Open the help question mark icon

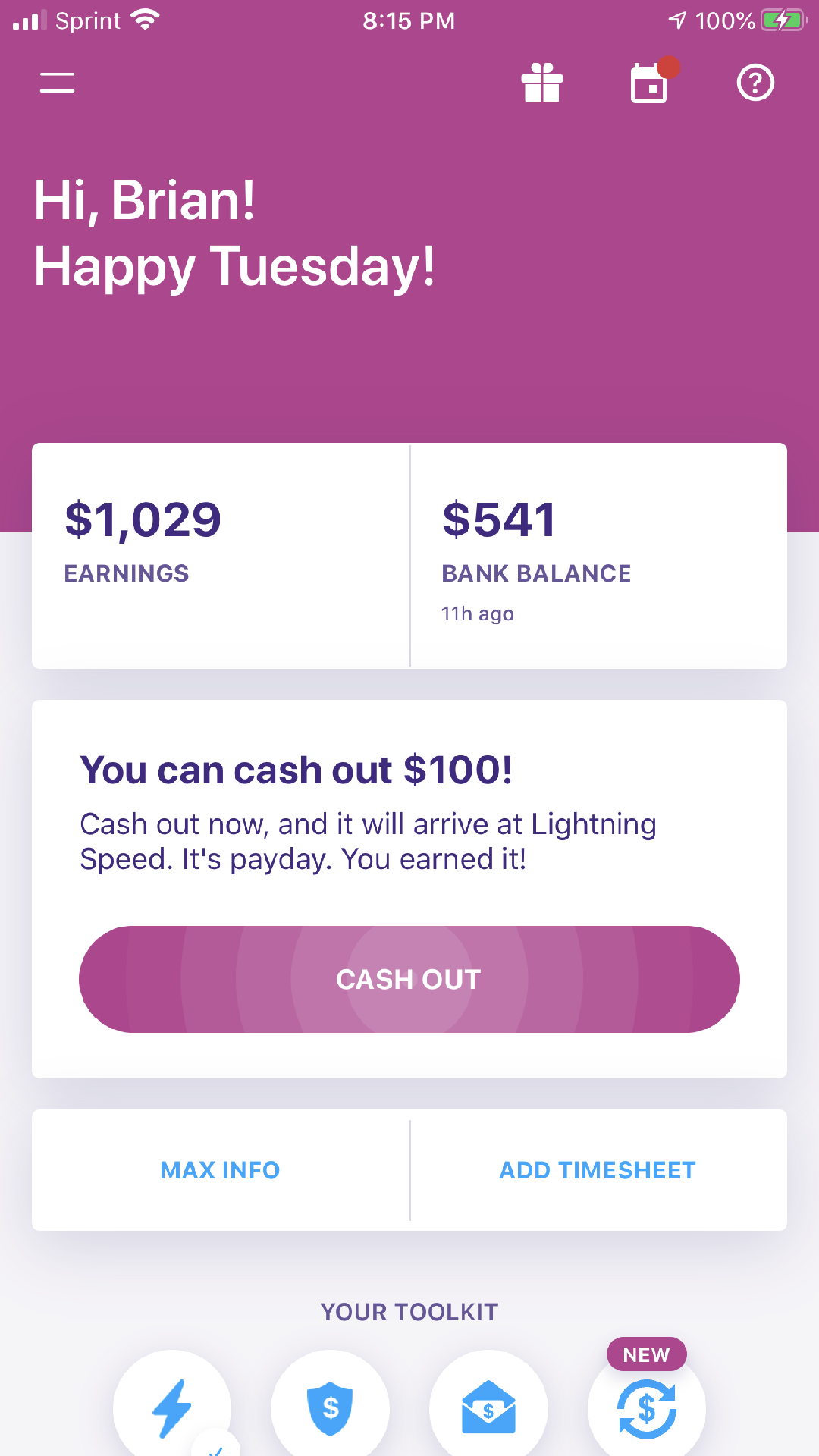(x=755, y=83)
